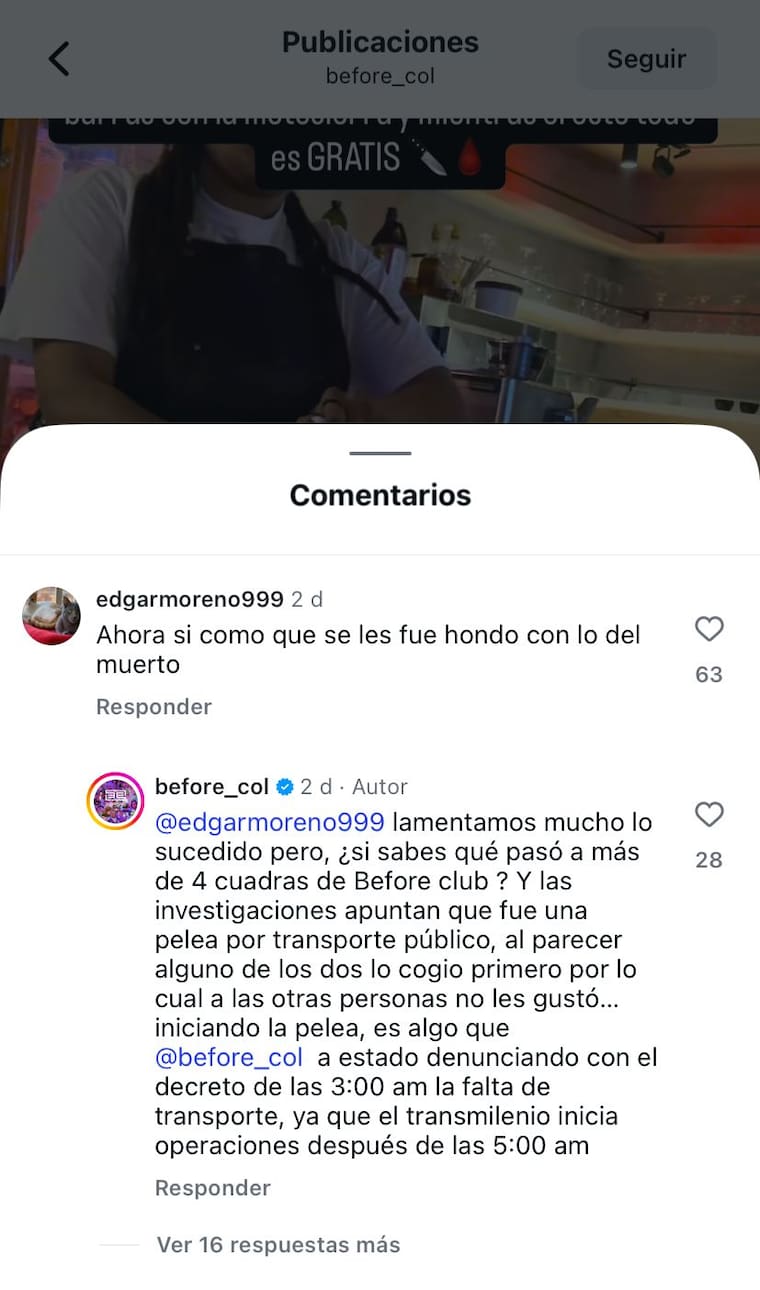Follow before_col with the Seguir button
Image resolution: width=760 pixels, height=1290 pixels.
click(646, 59)
